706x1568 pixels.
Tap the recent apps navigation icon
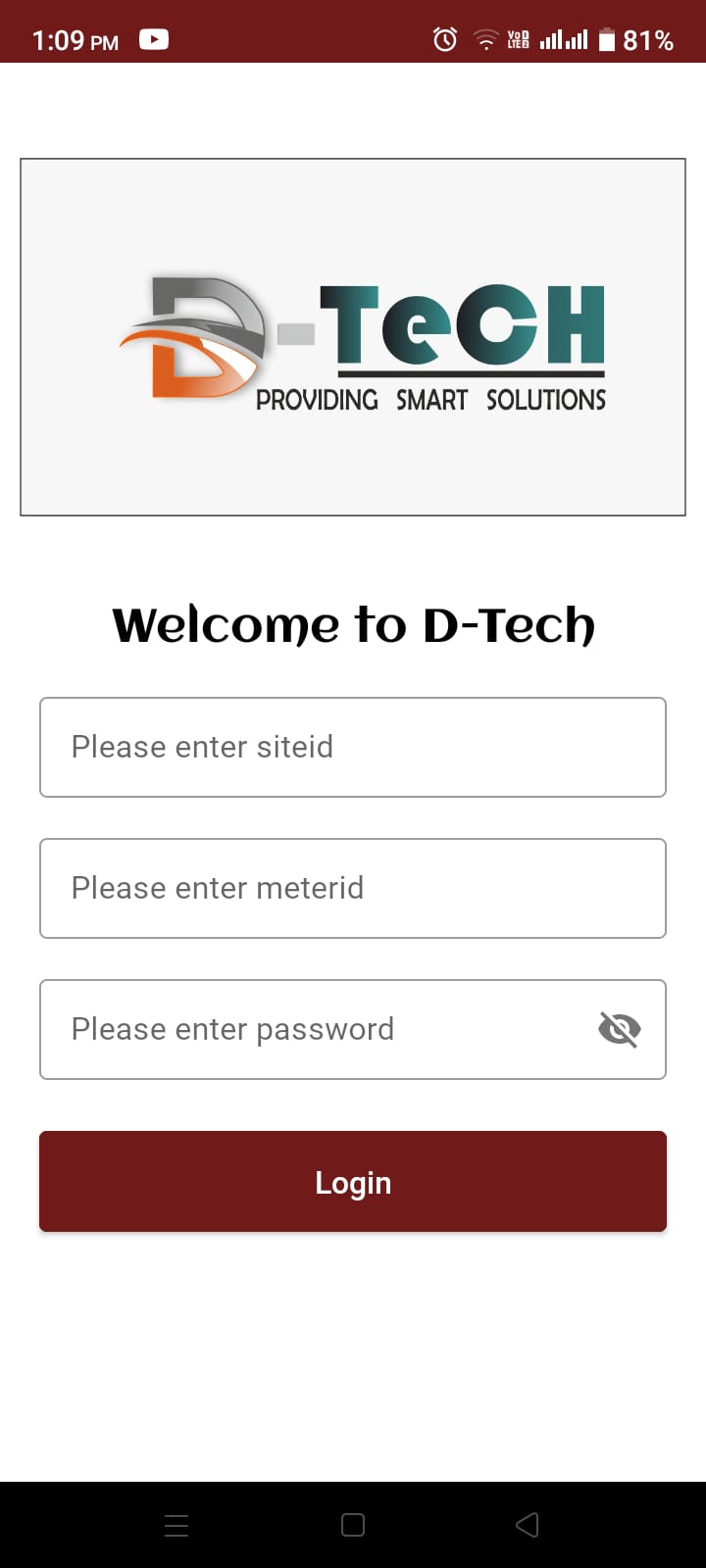tap(176, 1525)
